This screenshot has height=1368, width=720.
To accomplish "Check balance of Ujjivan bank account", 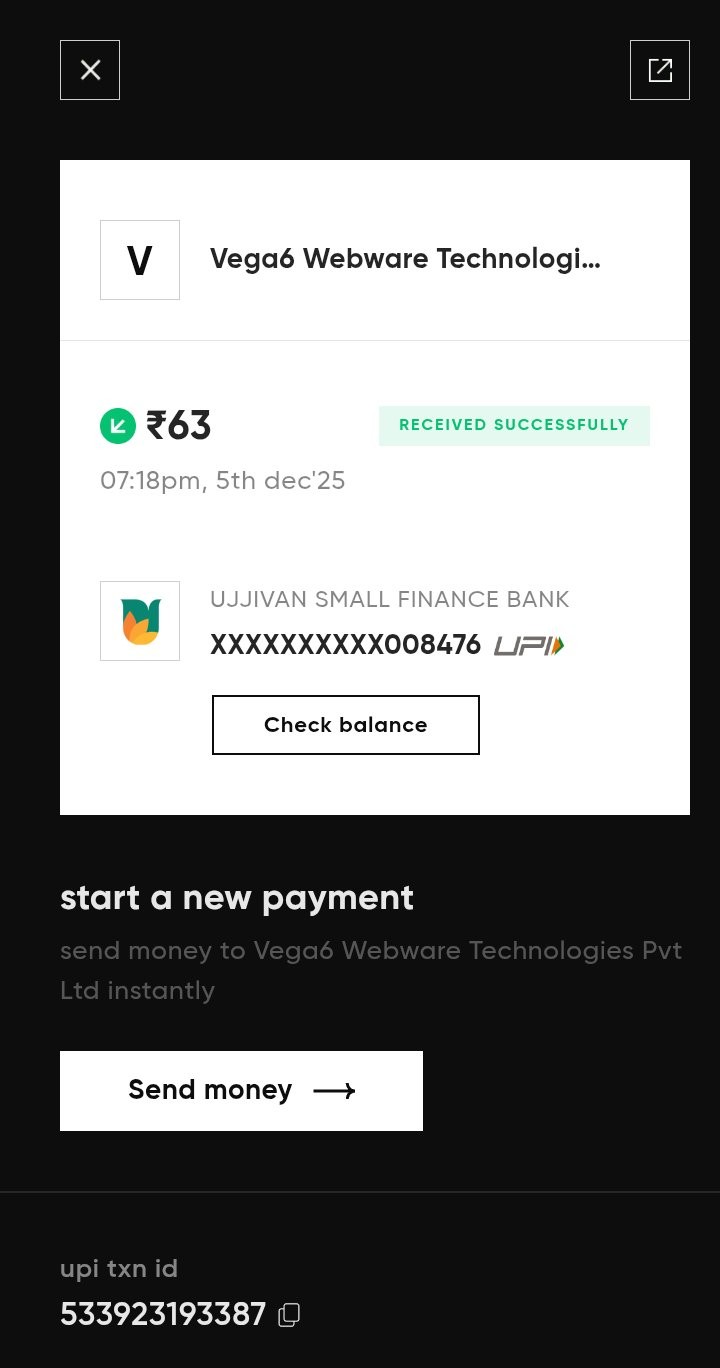I will pyautogui.click(x=345, y=725).
